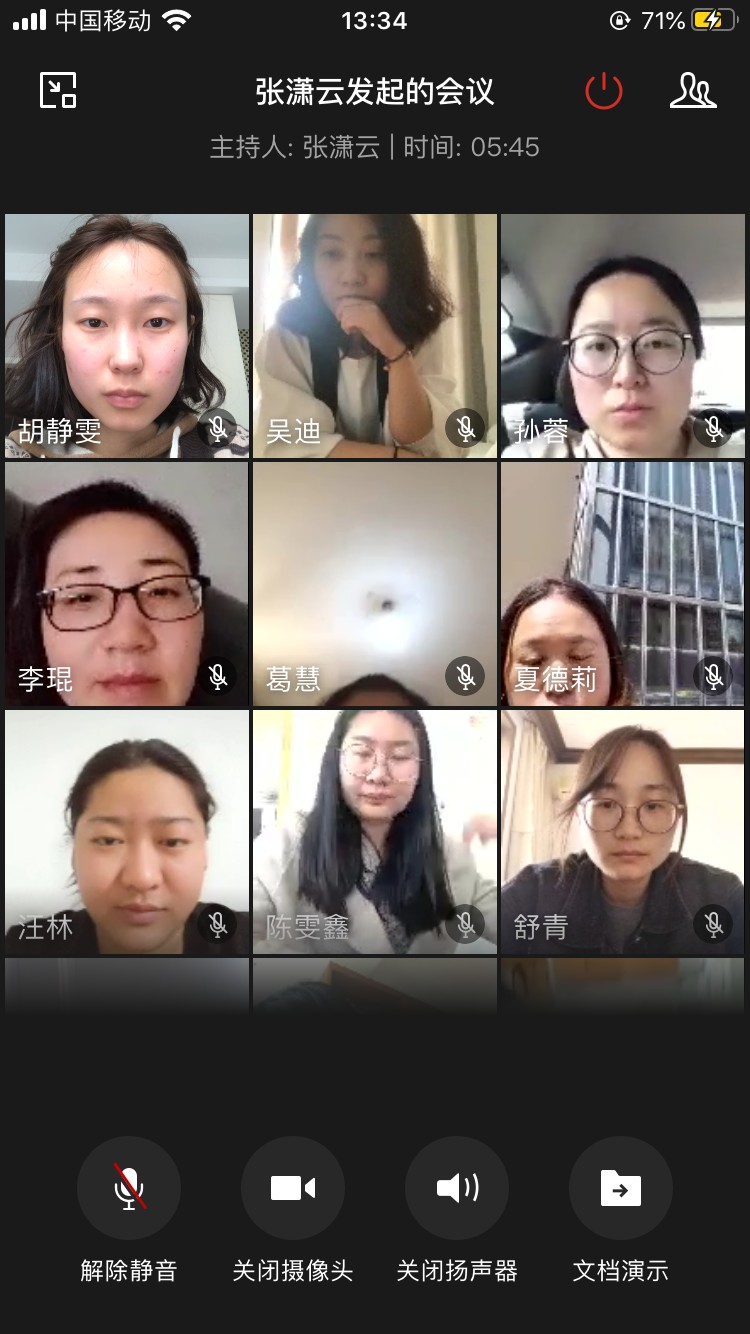Tap the 孙蓉 video tile
Screen dimensions: 750x1334
(622, 336)
